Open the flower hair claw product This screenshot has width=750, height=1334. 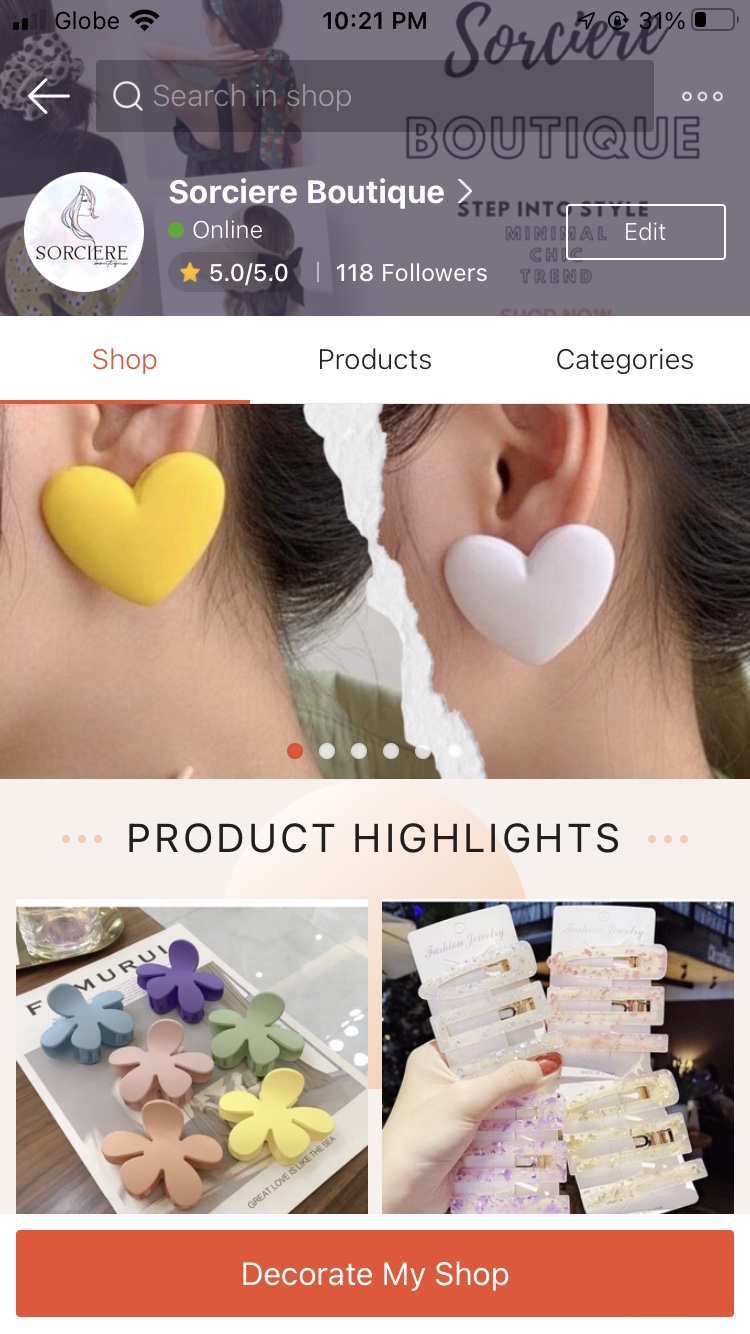tap(192, 1058)
